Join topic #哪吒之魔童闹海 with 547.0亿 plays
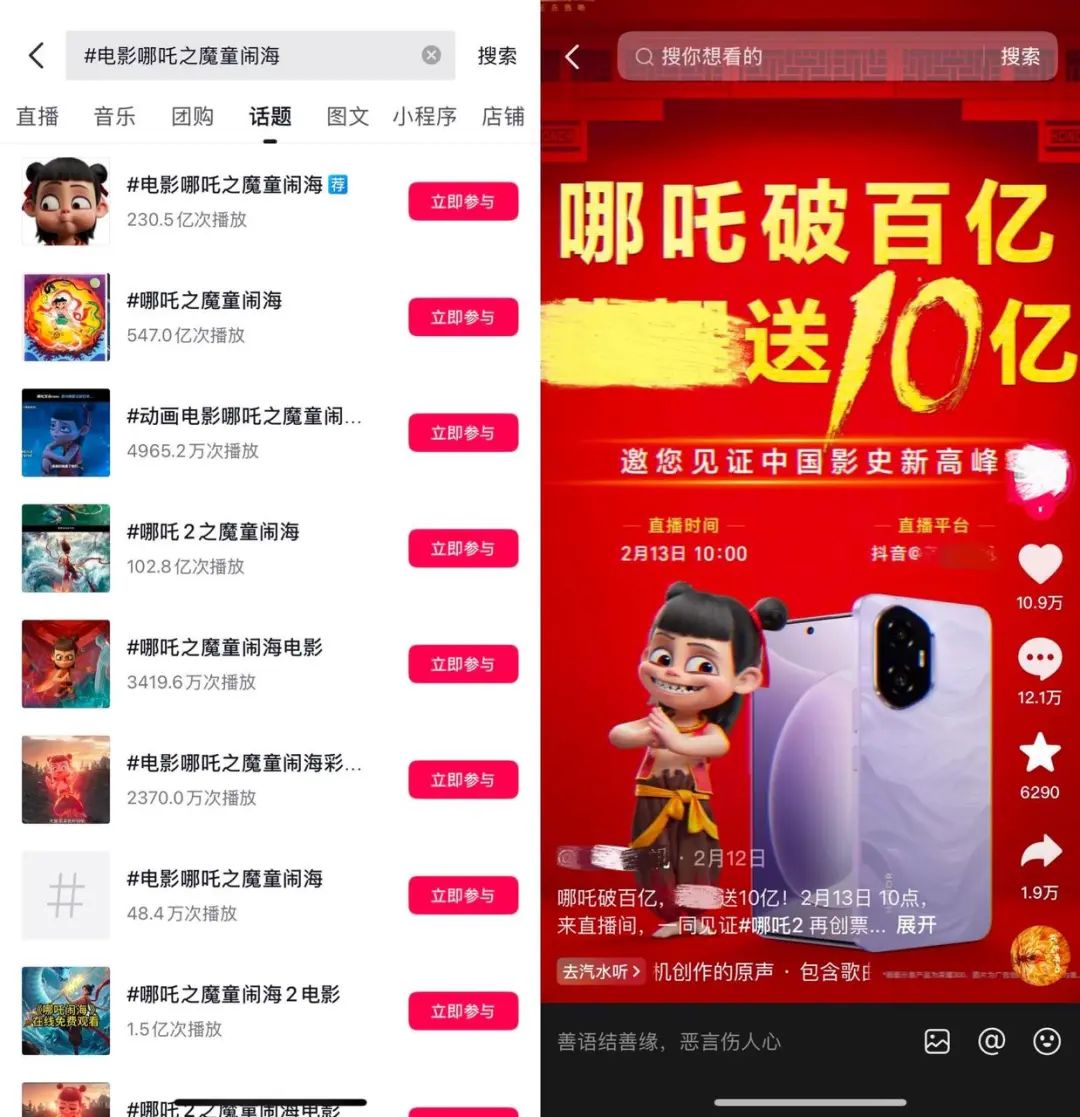The height and width of the screenshot is (1117, 1080). pyautogui.click(x=463, y=317)
